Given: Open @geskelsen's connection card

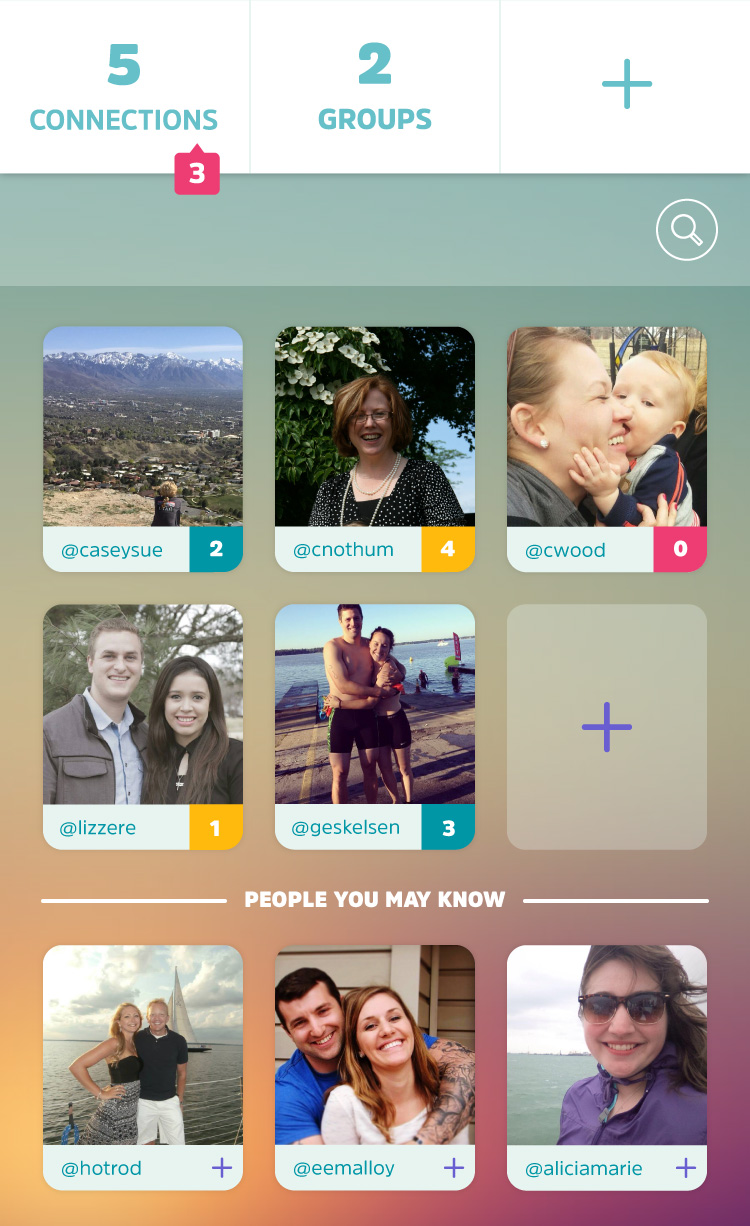Looking at the screenshot, I should [x=375, y=727].
